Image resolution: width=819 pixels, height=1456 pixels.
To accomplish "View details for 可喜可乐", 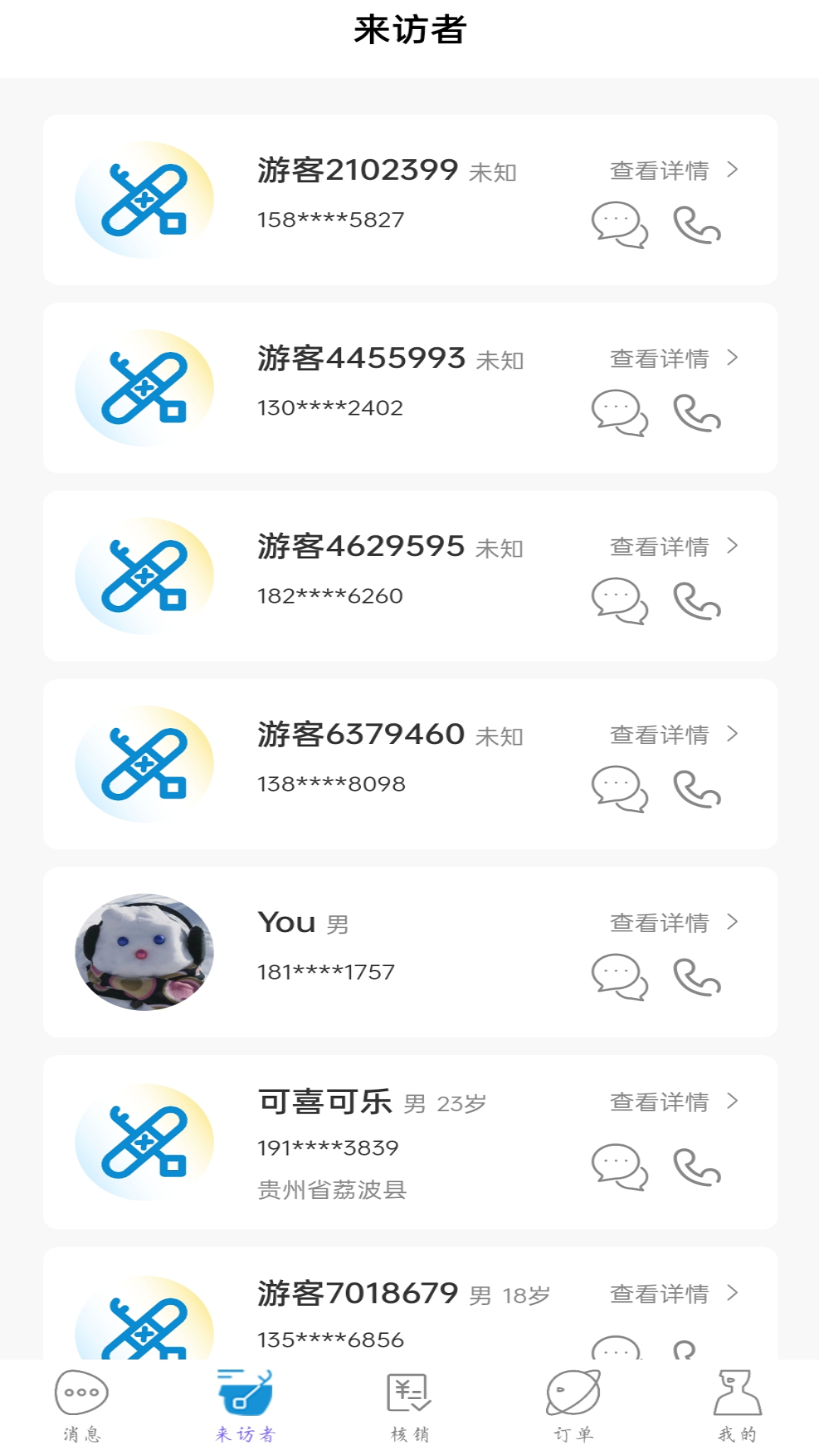I will [673, 1102].
